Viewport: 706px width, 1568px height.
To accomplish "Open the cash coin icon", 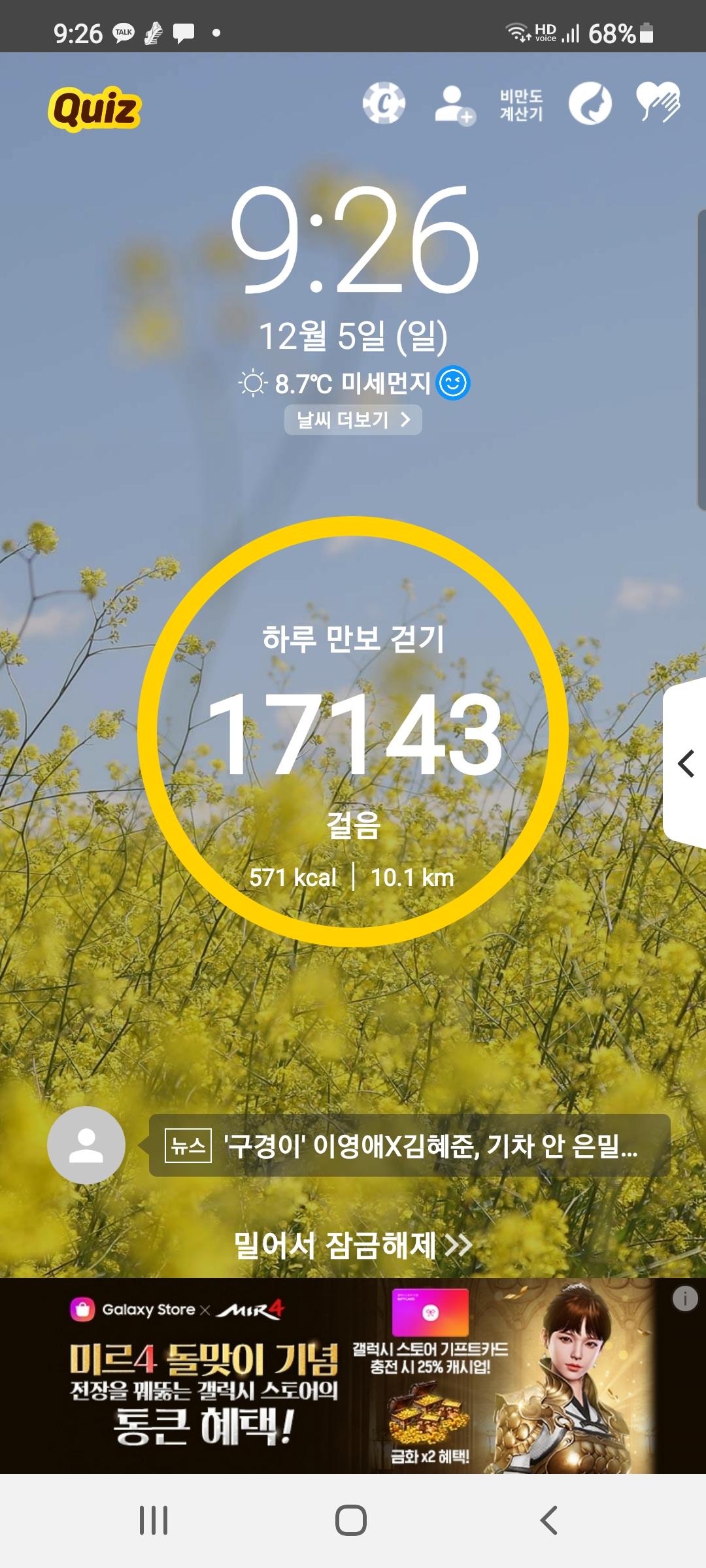I will tap(384, 103).
